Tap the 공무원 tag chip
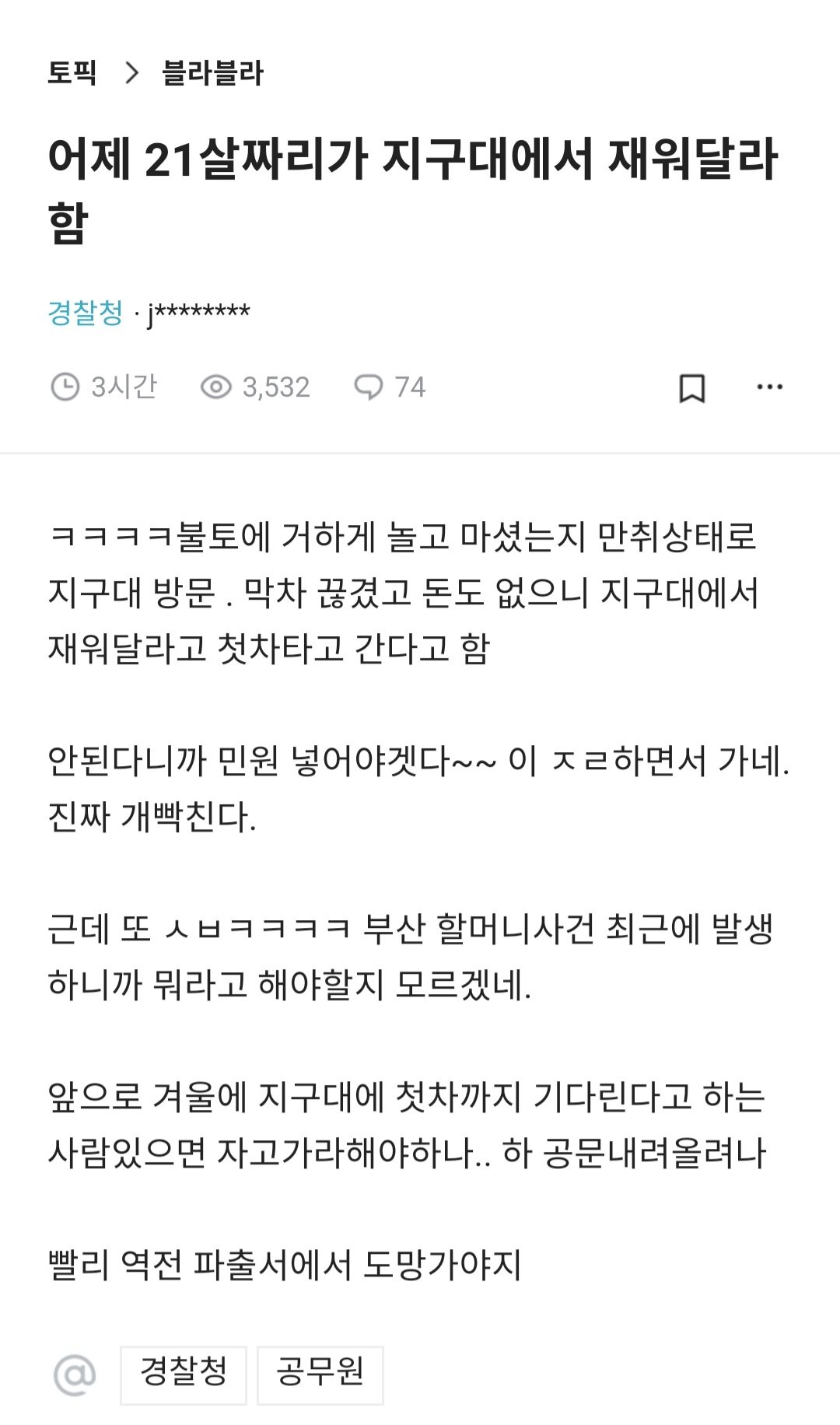The image size is (840, 1425). [x=320, y=1374]
